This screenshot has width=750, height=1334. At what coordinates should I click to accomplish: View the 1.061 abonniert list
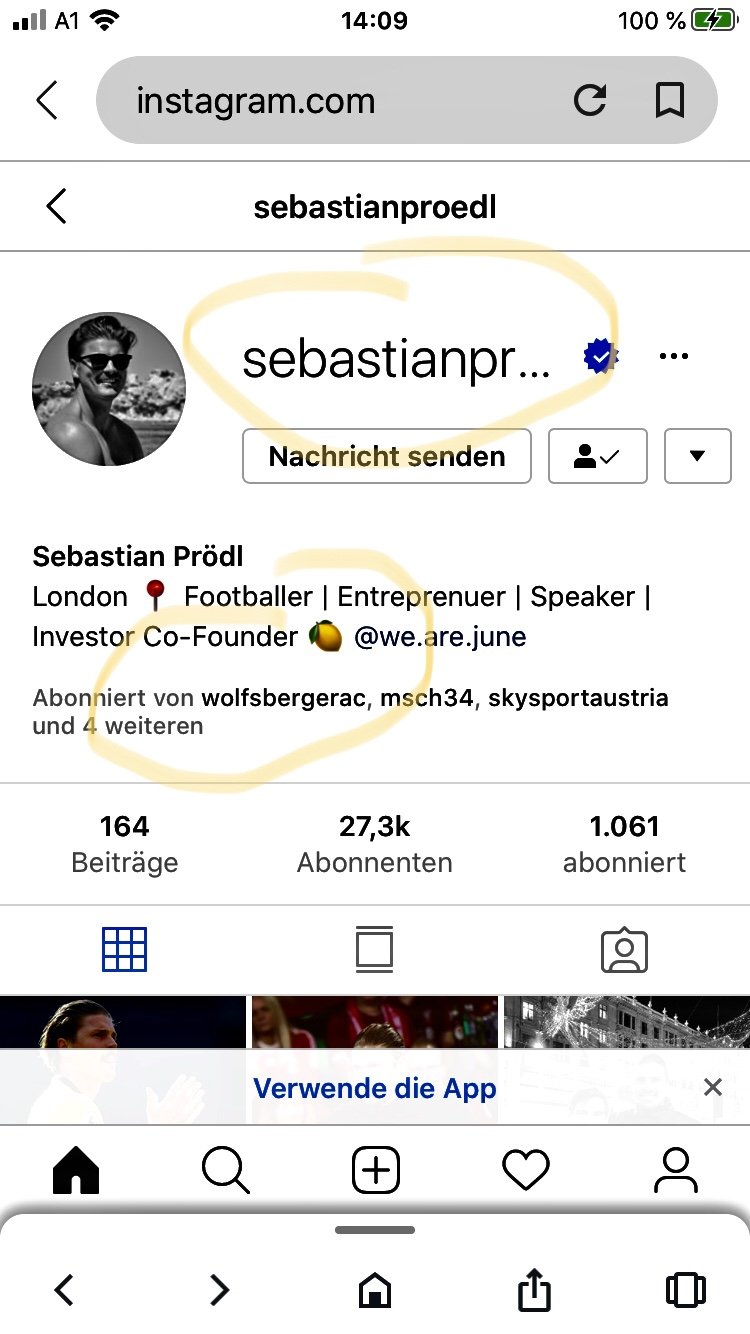[624, 845]
